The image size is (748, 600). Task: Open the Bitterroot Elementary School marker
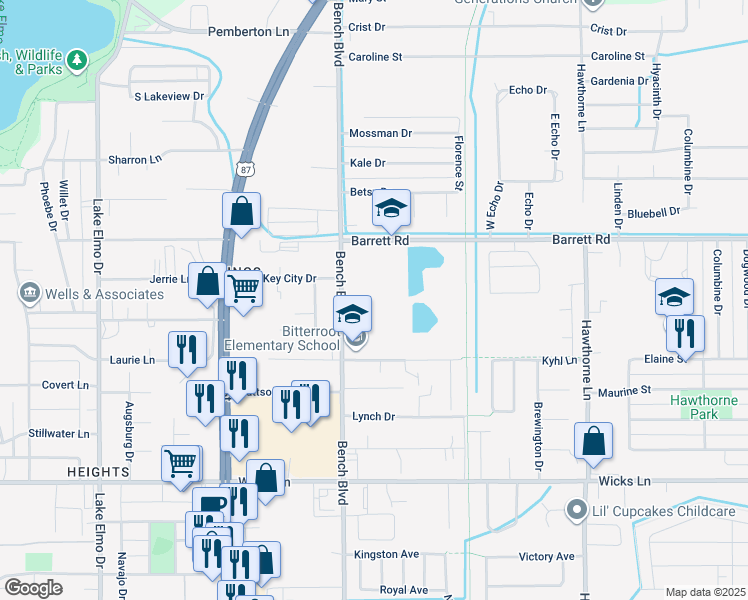pyautogui.click(x=353, y=315)
